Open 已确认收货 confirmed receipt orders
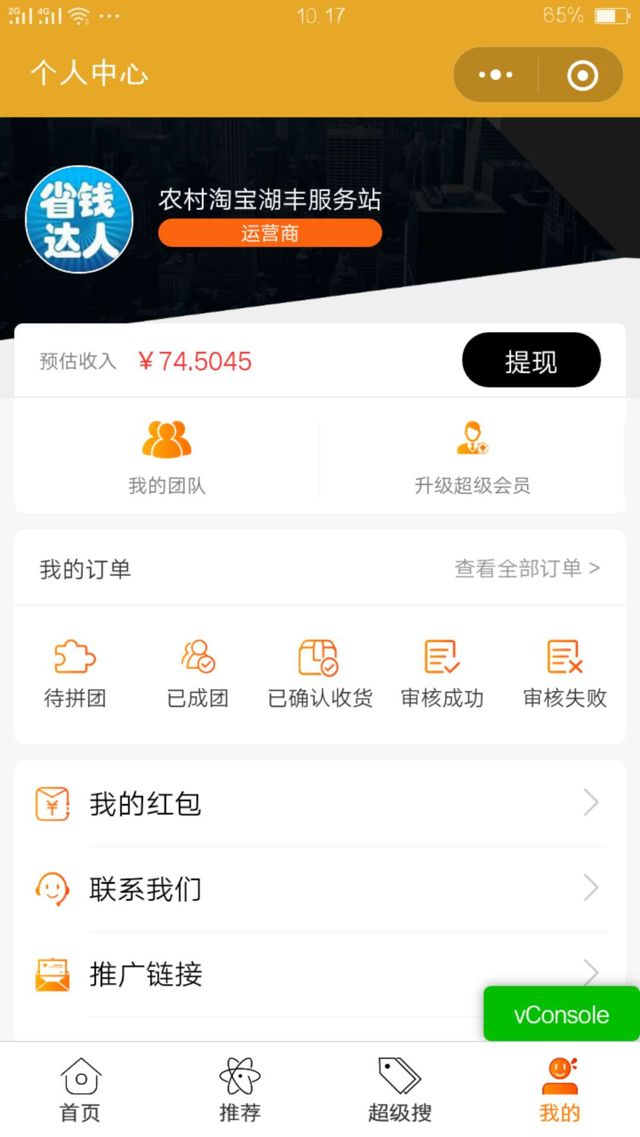The image size is (640, 1137). [x=320, y=674]
